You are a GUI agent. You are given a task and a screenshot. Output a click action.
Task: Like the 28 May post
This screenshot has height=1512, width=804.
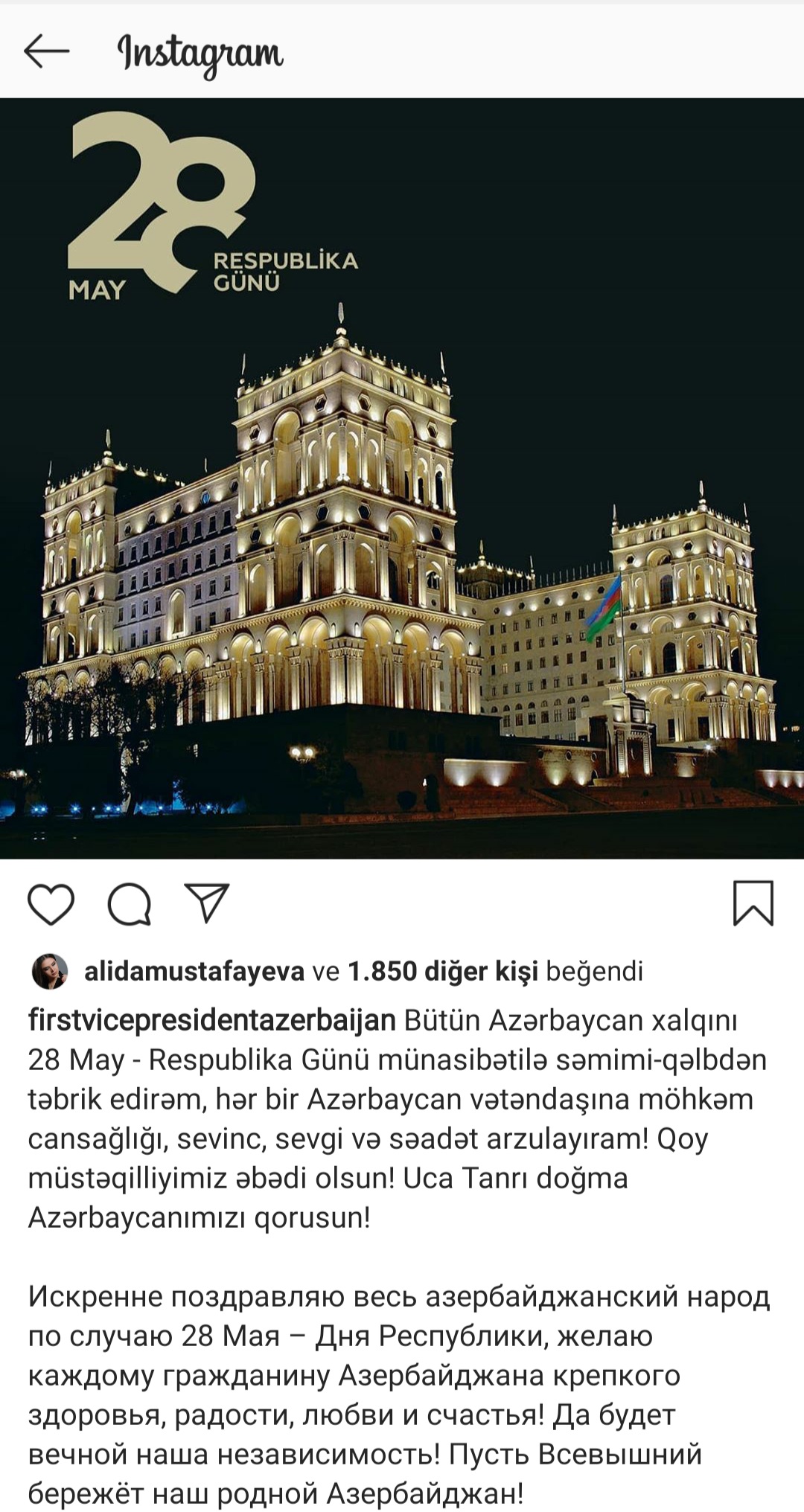pos(51,904)
